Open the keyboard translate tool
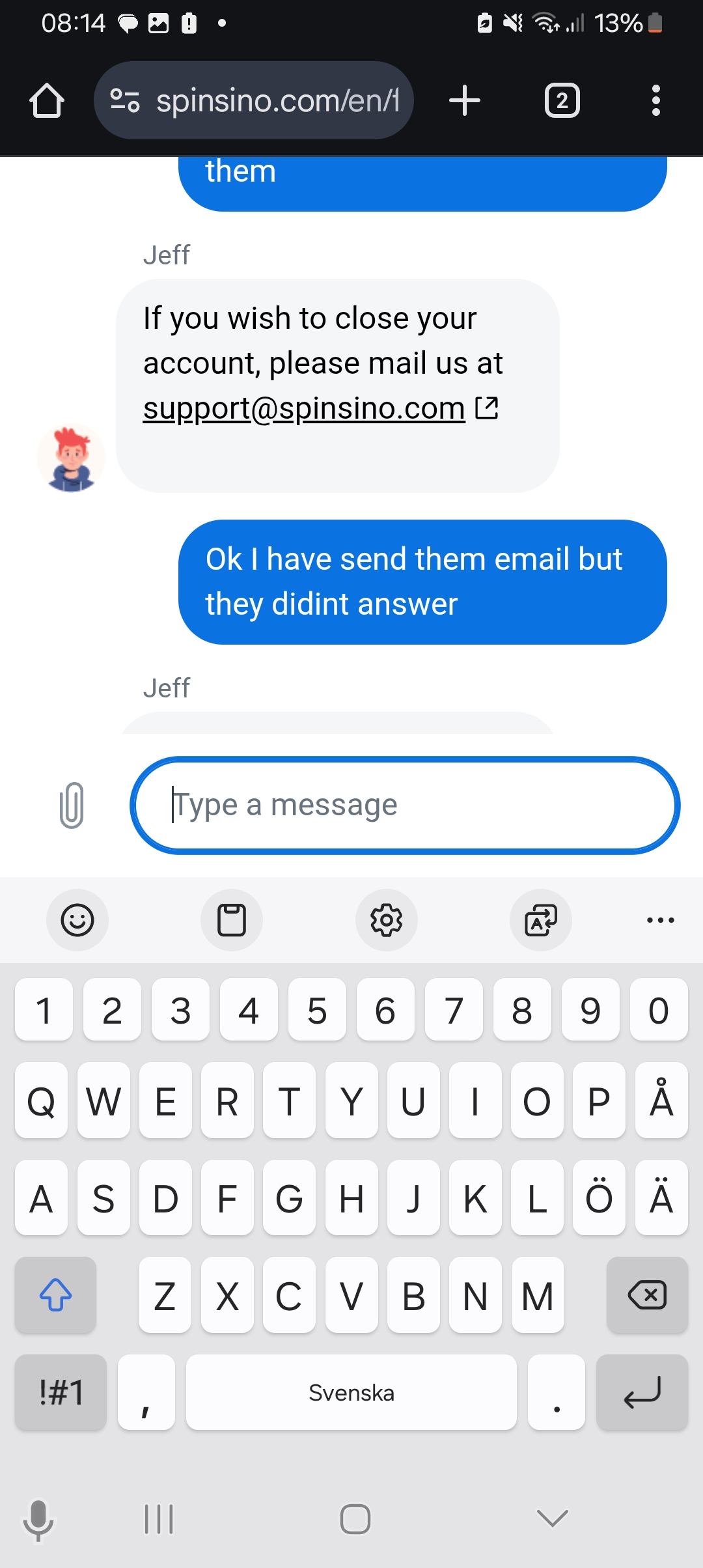This screenshot has width=703, height=1568. [x=541, y=920]
